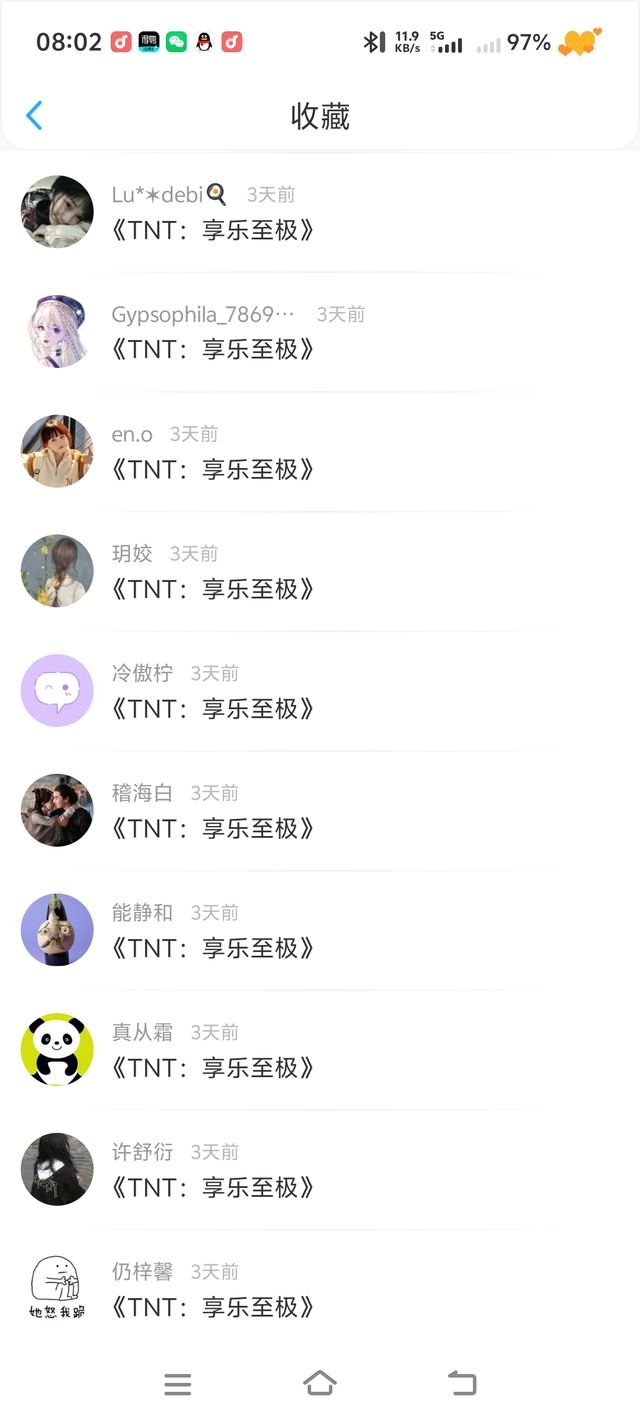
Task: Open the recent apps menu
Action: [178, 1384]
